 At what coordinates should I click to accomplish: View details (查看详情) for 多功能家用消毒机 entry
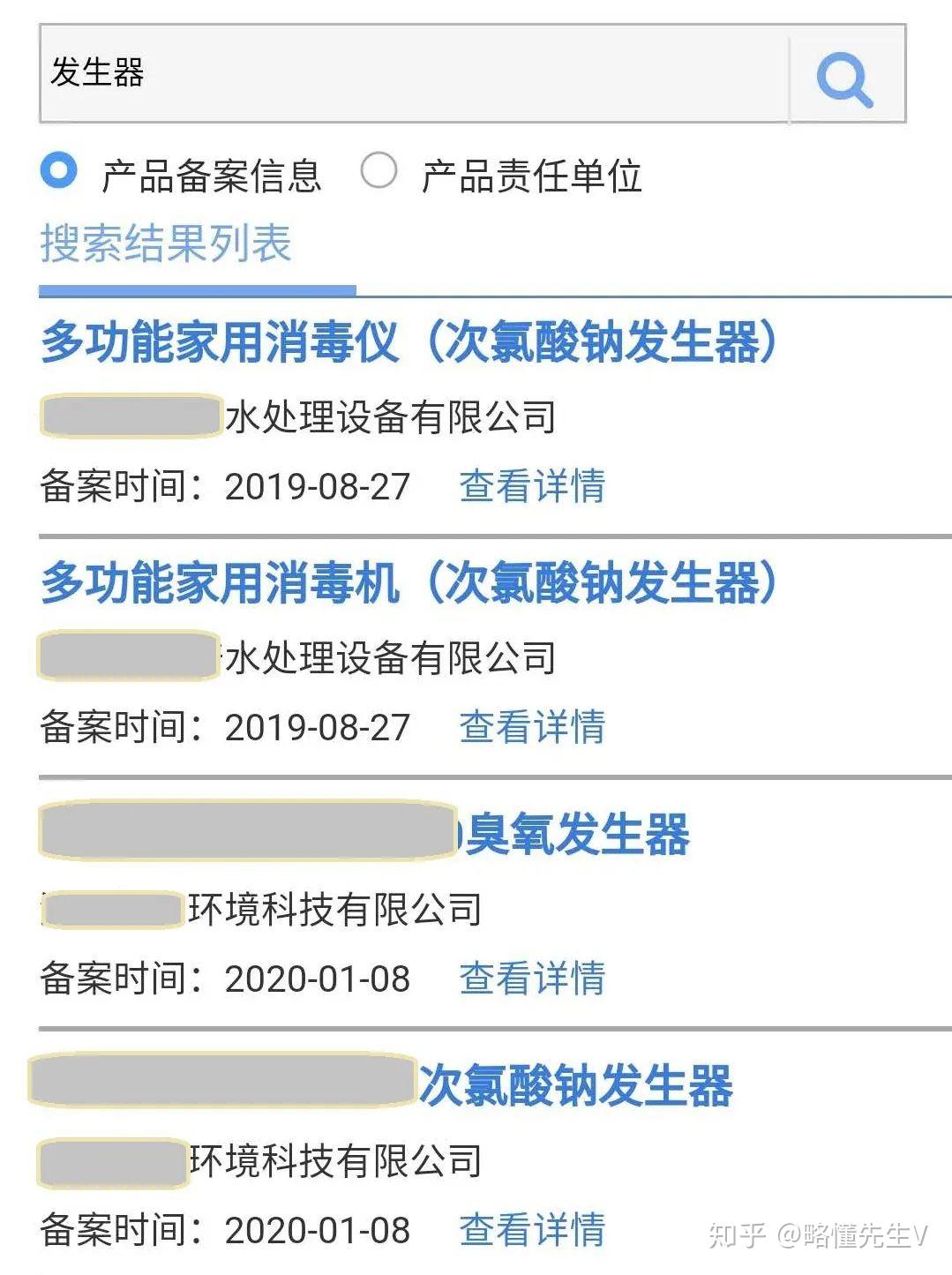coord(532,727)
